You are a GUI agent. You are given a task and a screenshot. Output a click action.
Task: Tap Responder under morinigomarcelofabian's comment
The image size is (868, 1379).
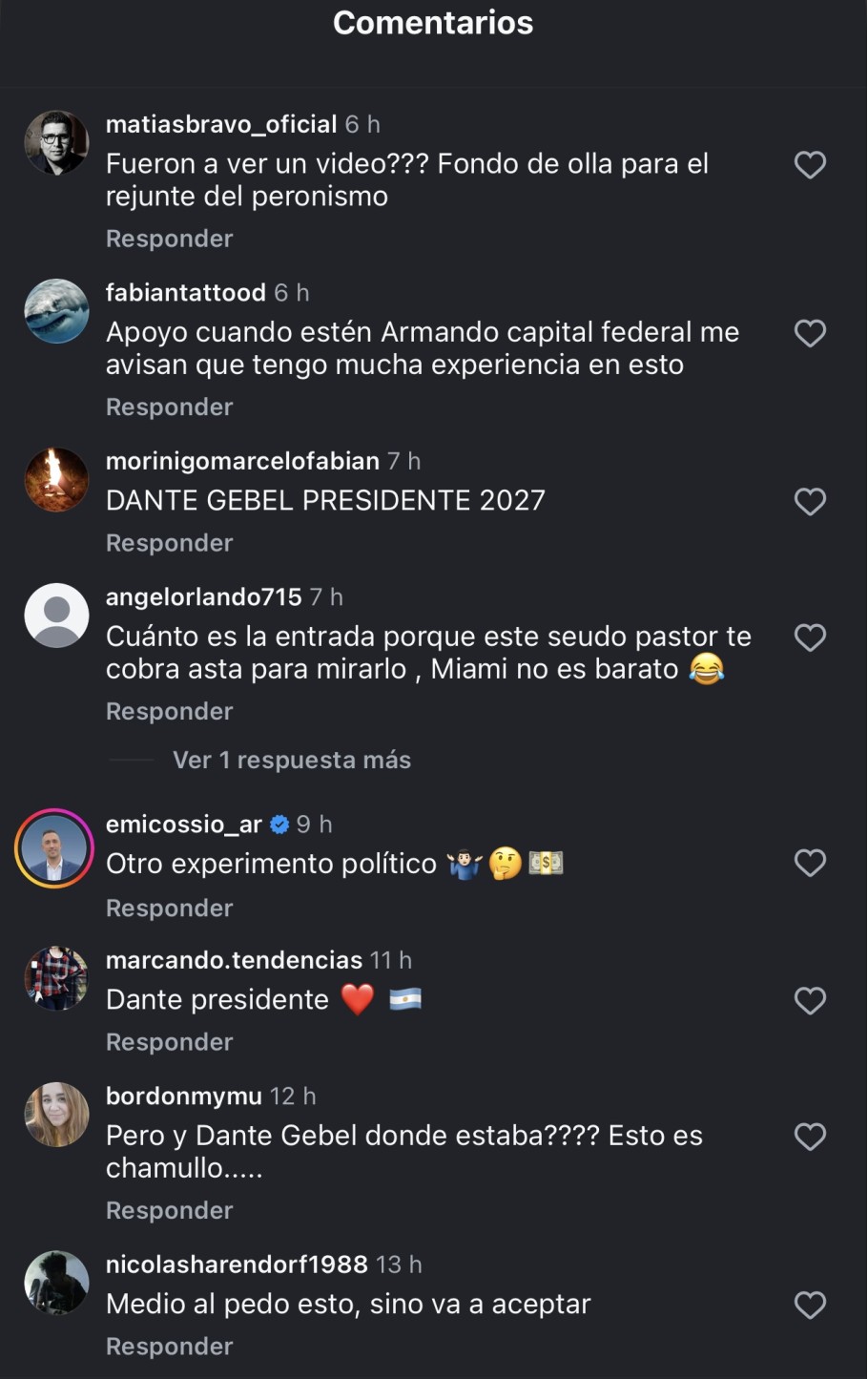click(169, 543)
